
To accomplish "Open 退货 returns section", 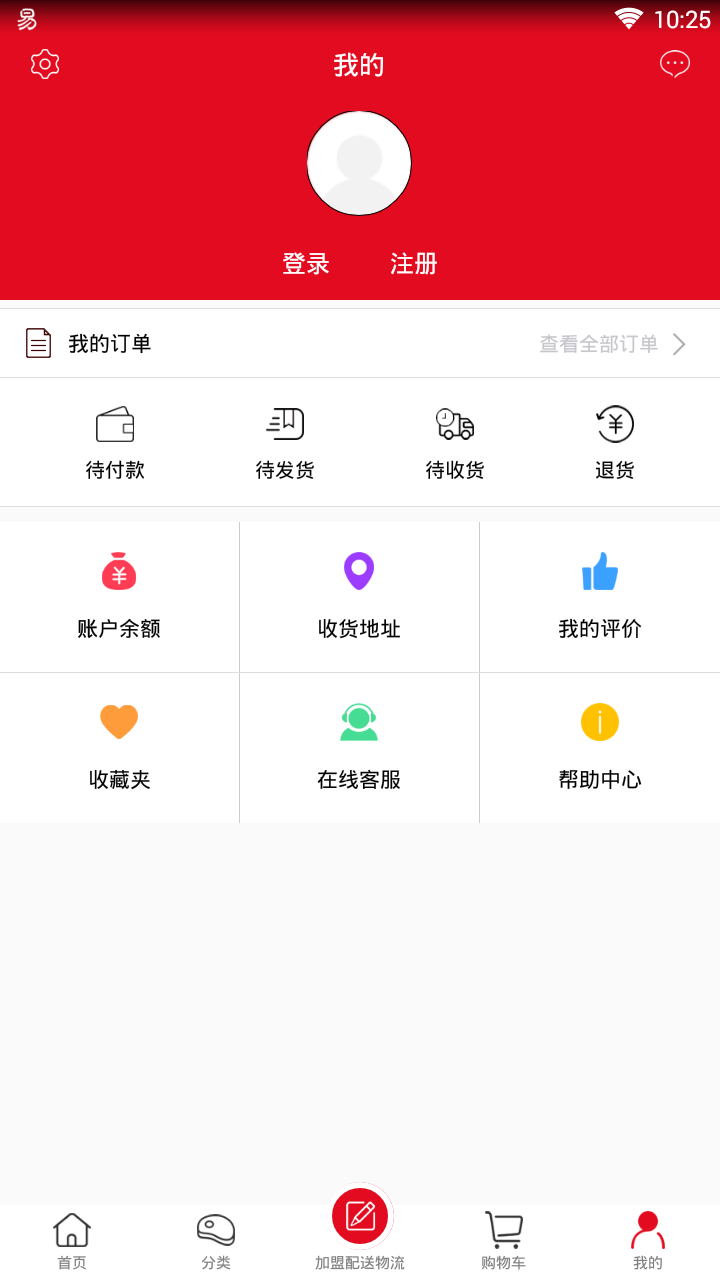I will coord(615,443).
